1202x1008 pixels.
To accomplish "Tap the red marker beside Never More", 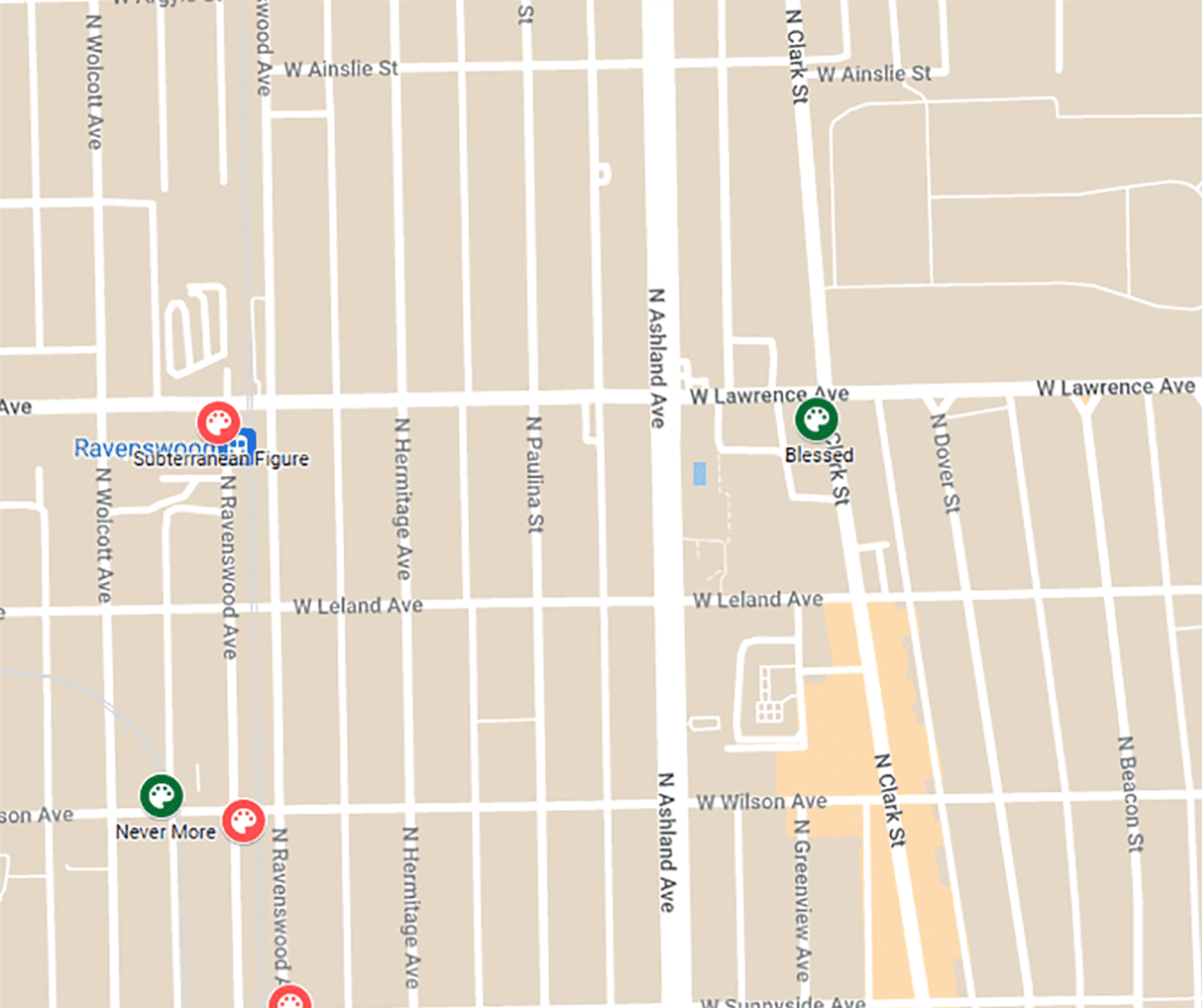I will click(x=243, y=821).
